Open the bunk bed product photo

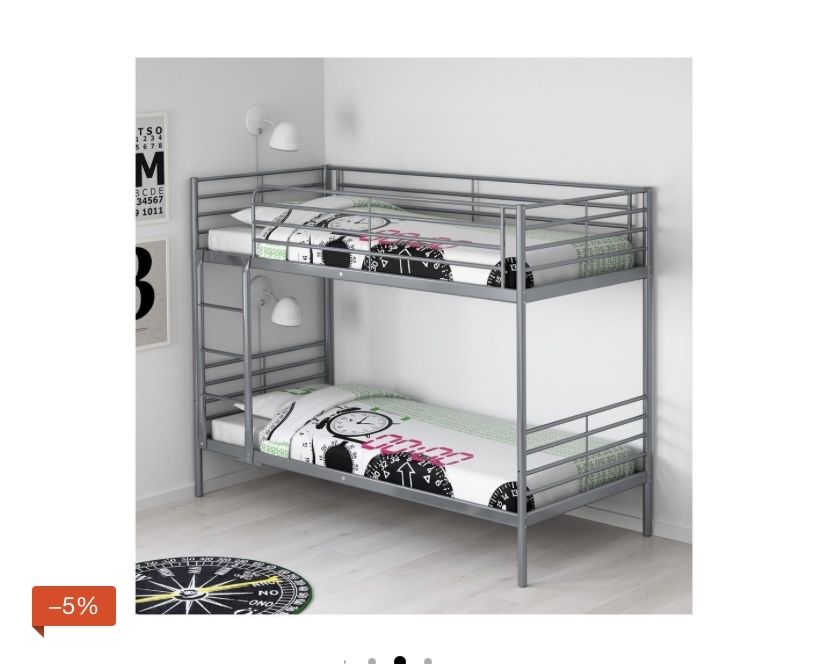coord(413,335)
